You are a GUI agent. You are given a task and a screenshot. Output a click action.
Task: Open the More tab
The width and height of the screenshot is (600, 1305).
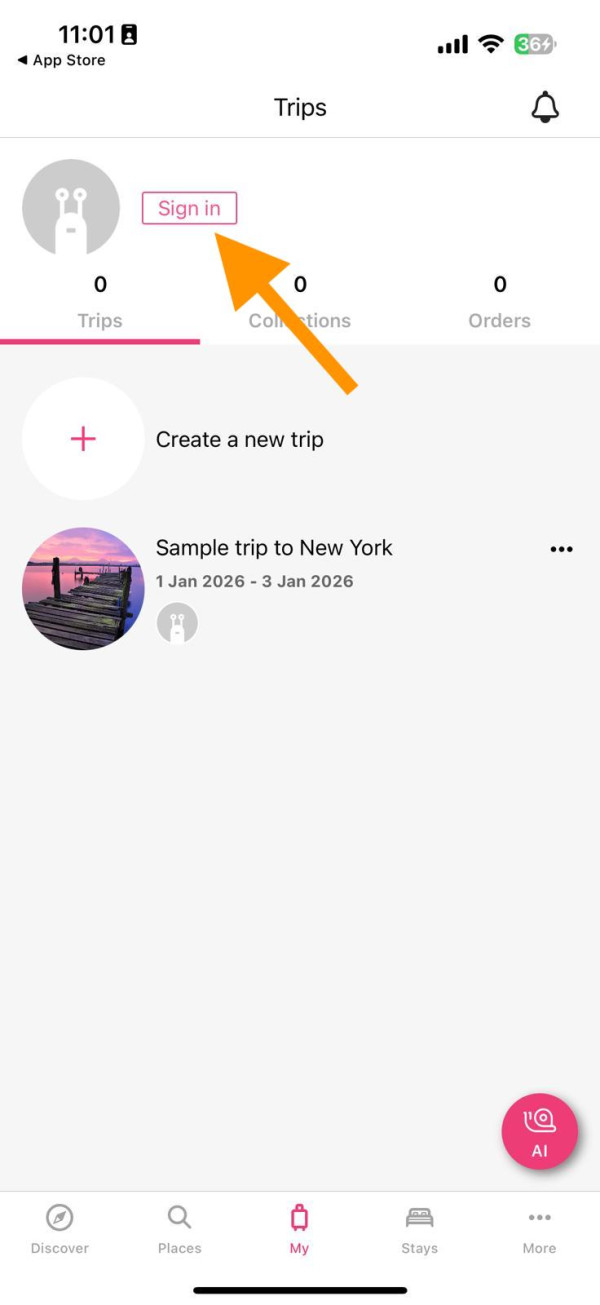click(x=539, y=1229)
